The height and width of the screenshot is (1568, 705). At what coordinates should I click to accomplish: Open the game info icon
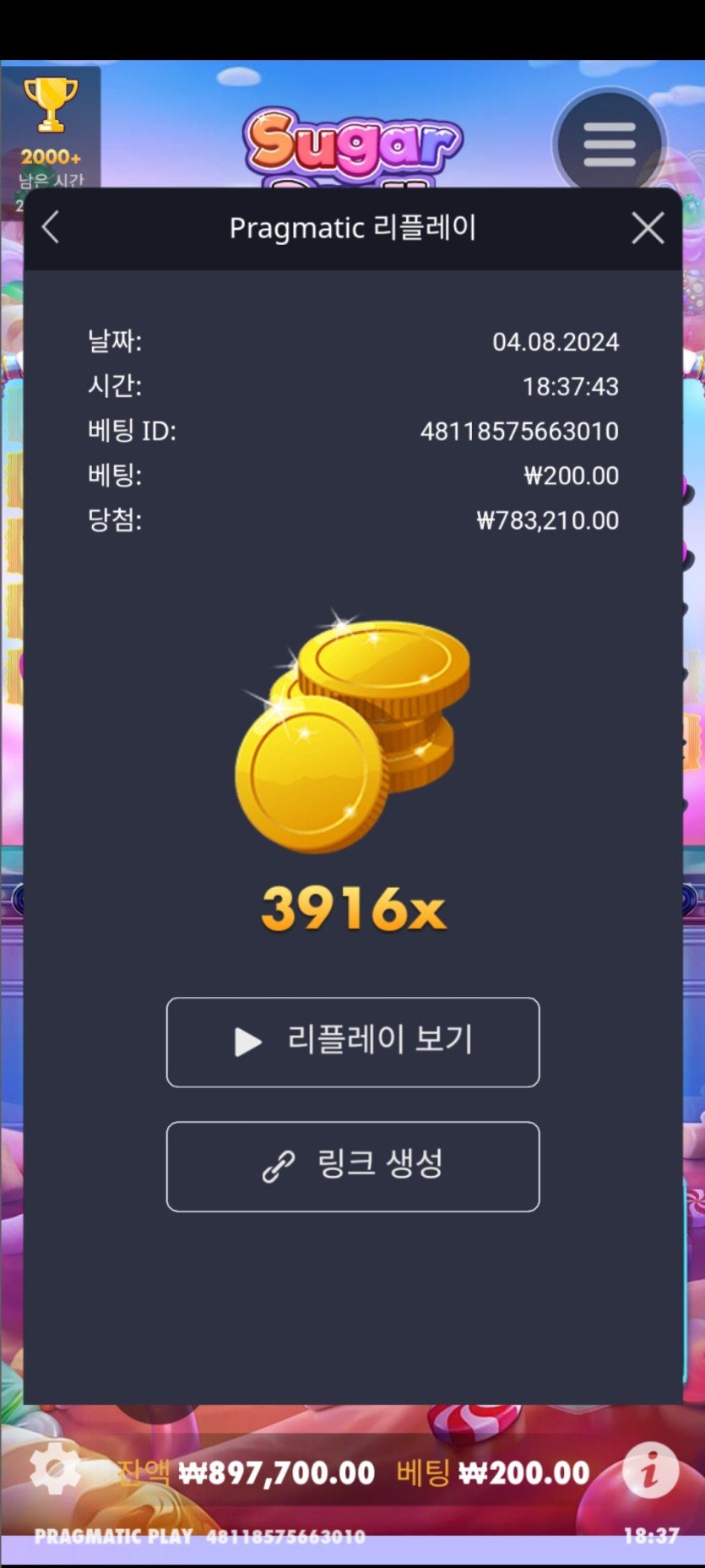(650, 1472)
